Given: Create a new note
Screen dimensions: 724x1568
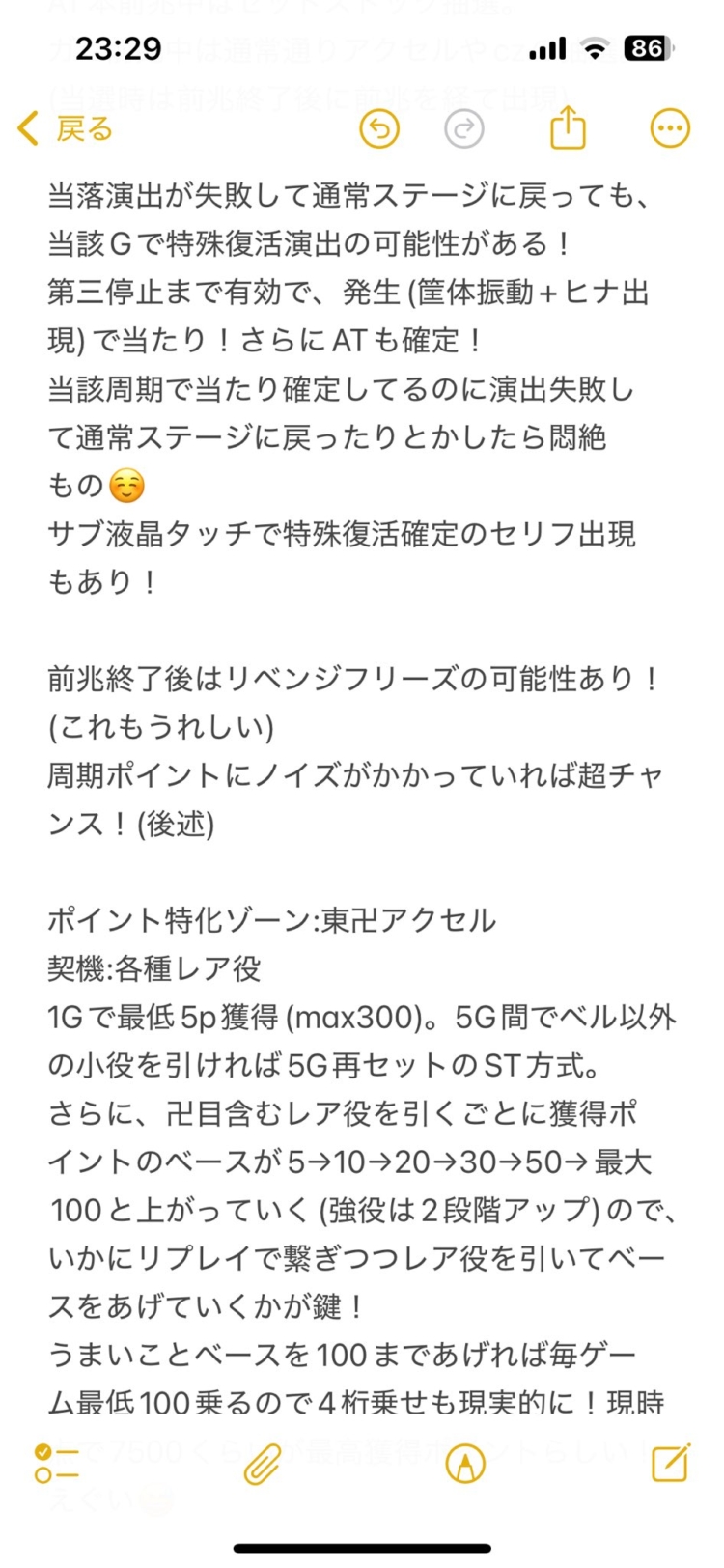Looking at the screenshot, I should pyautogui.click(x=670, y=1464).
